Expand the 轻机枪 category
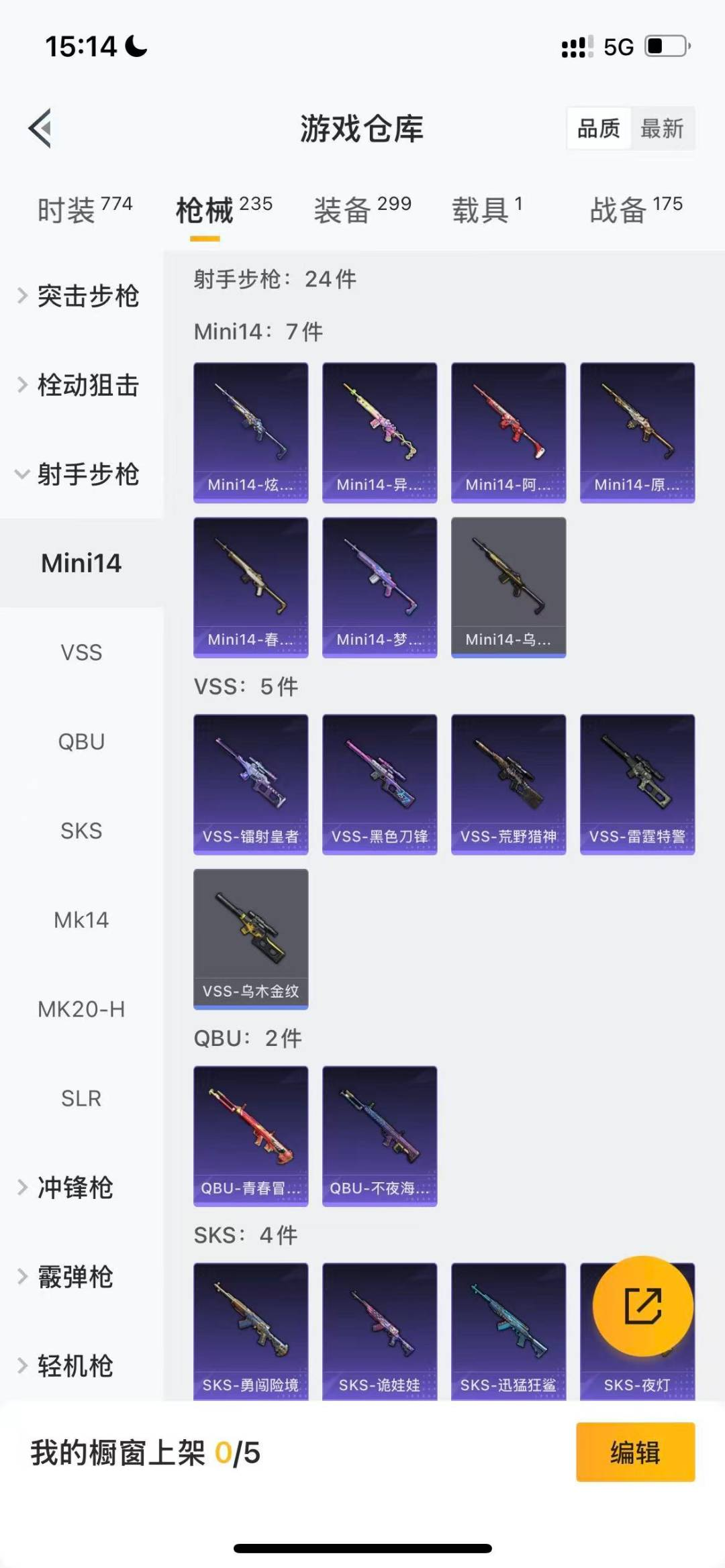 pos(74,1366)
